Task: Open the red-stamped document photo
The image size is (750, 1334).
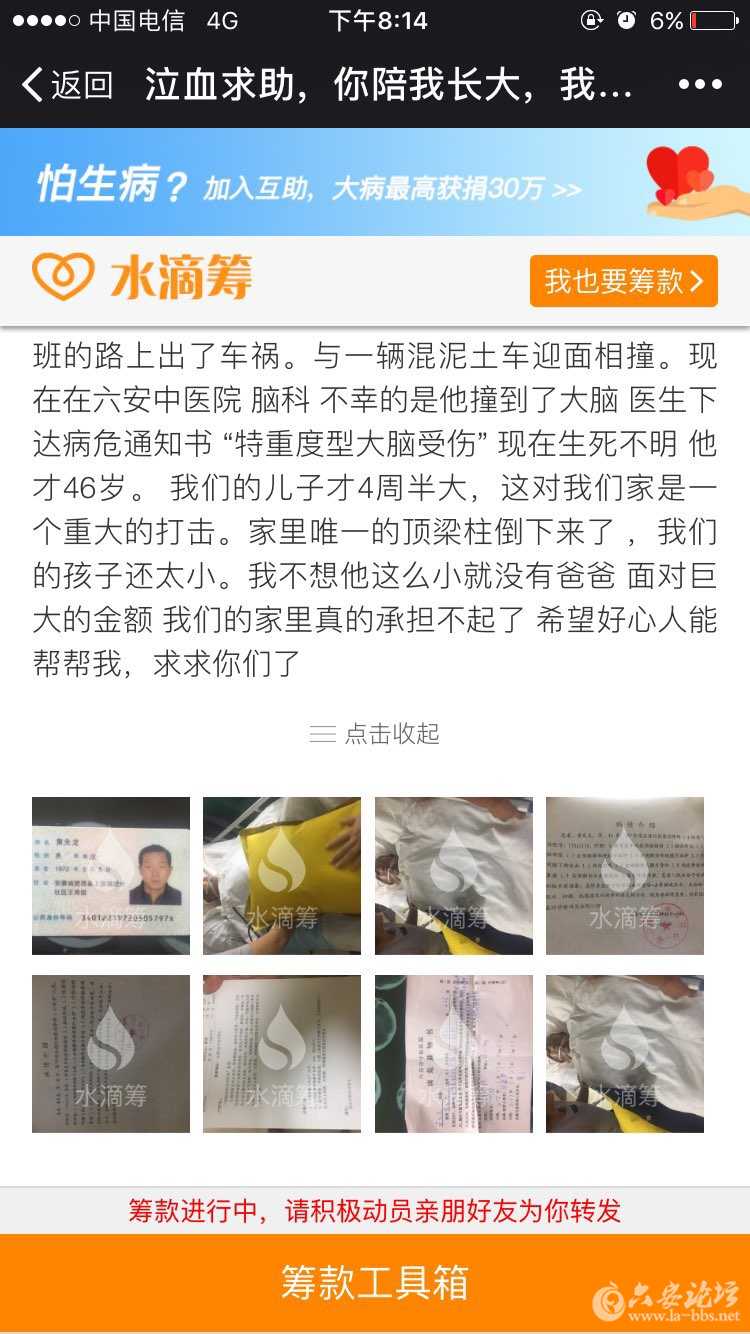Action: pyautogui.click(x=625, y=876)
